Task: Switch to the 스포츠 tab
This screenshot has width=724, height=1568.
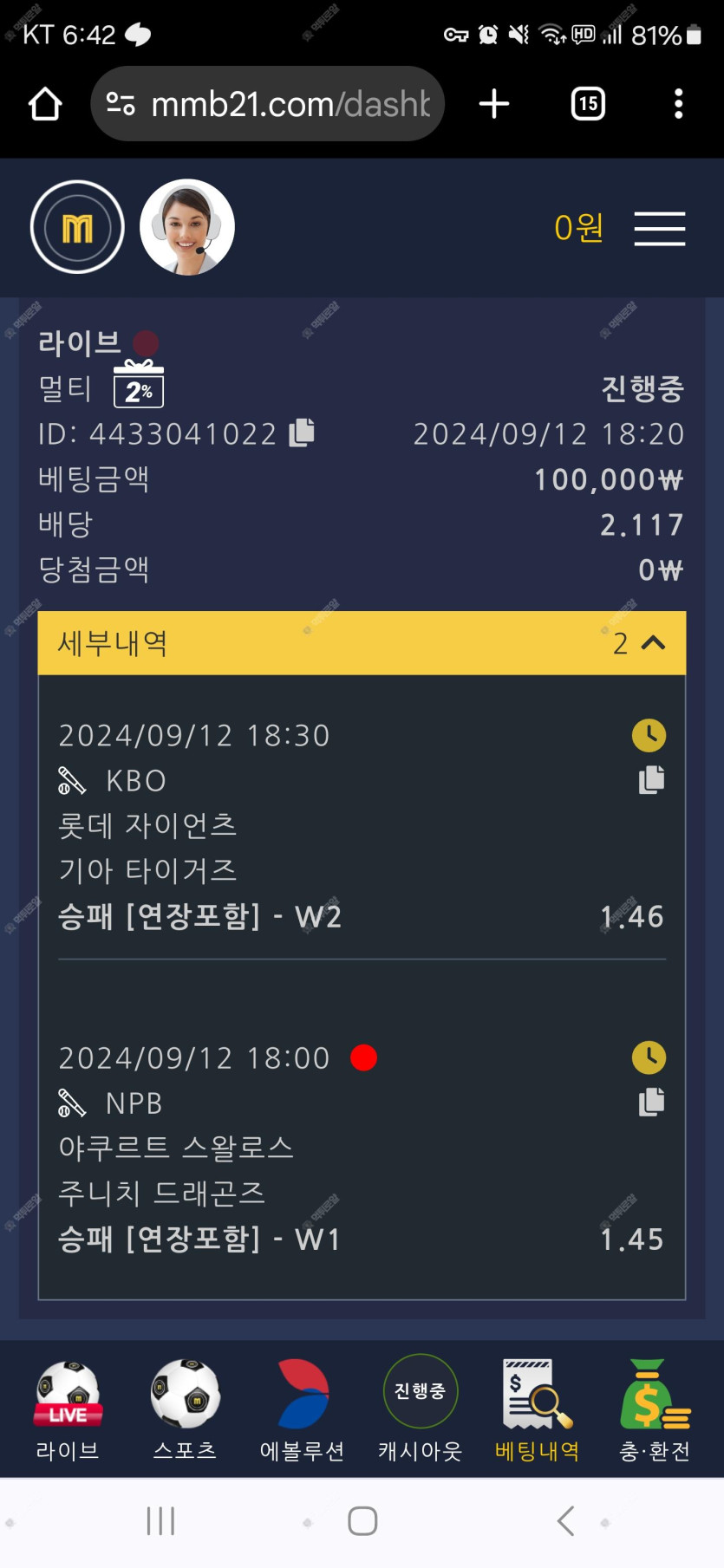Action: coord(185,1410)
